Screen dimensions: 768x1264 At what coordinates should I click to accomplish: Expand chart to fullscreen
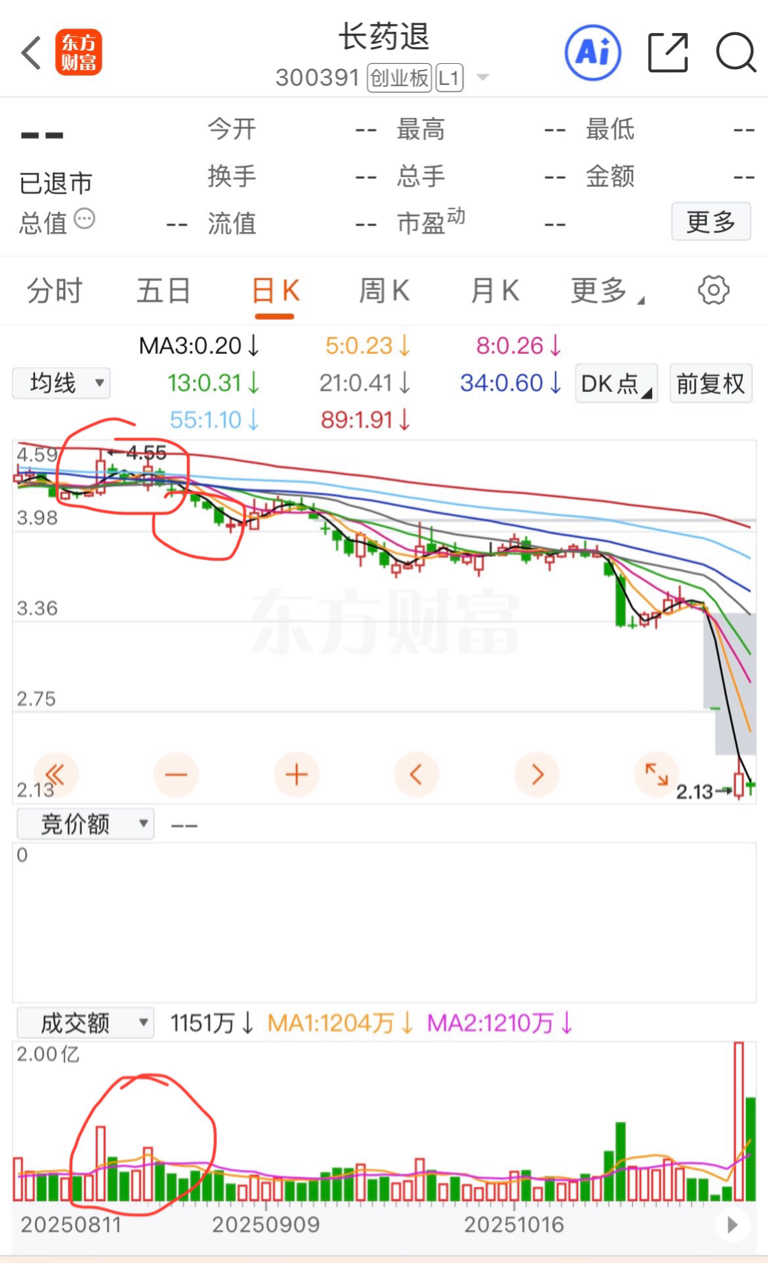pos(657,774)
